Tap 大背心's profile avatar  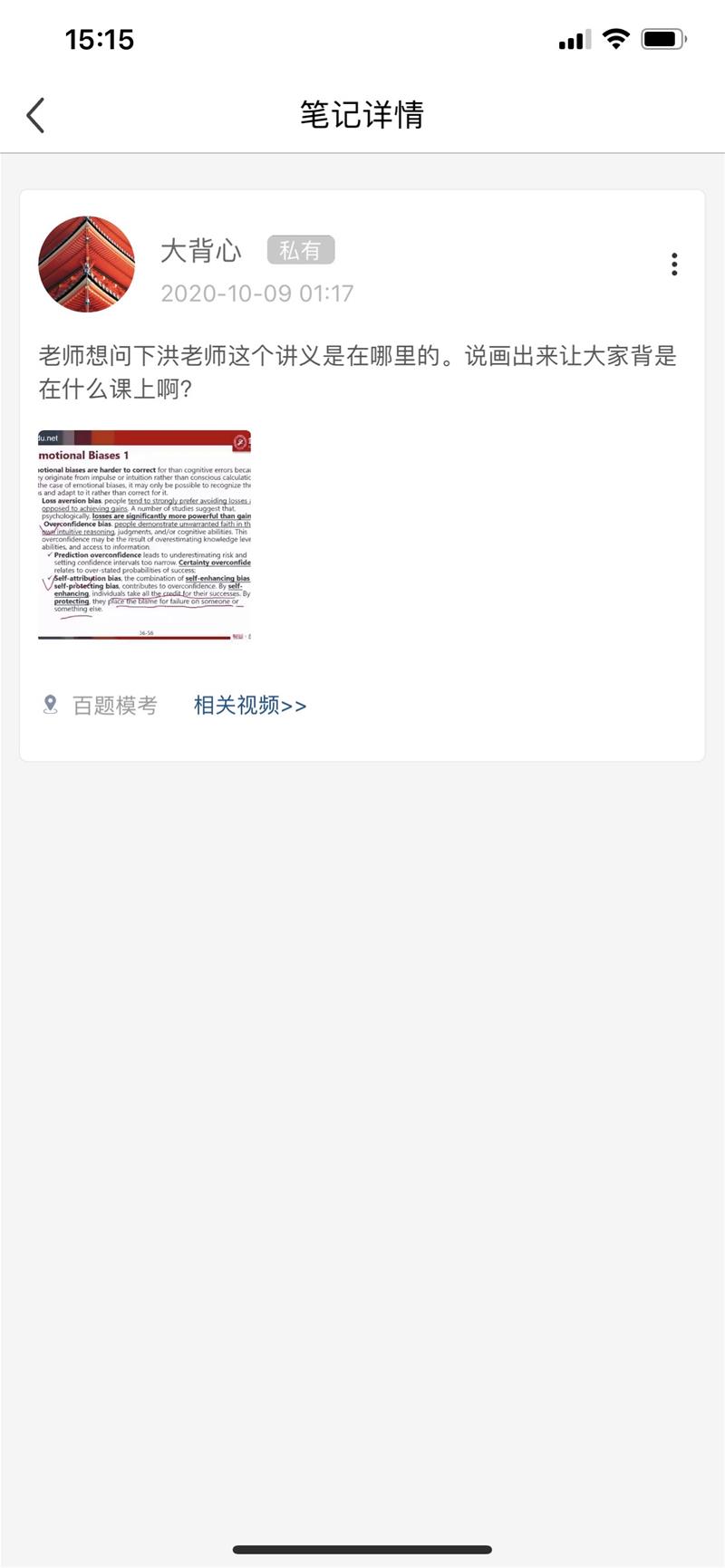[86, 264]
